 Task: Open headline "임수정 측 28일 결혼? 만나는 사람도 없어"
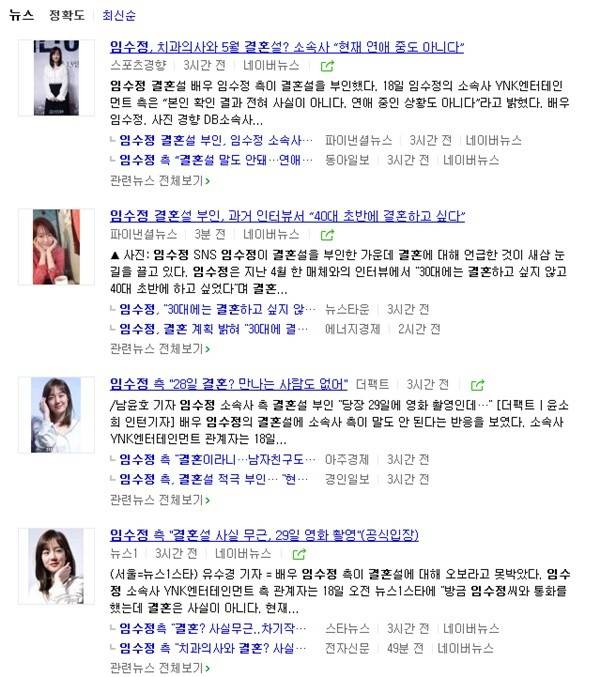229,384
